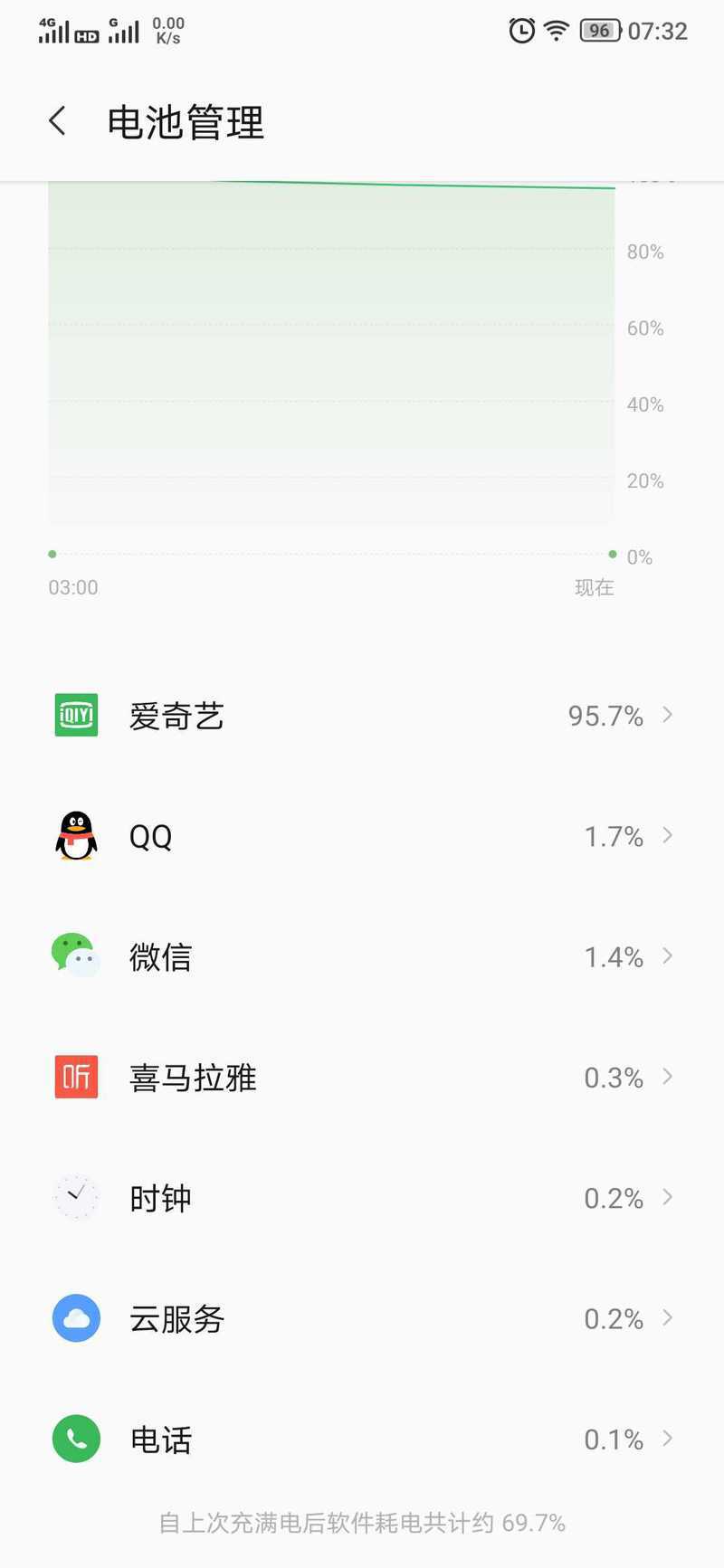This screenshot has height=1568, width=724.
Task: Open 云服务 power usage details
Action: click(x=362, y=1318)
